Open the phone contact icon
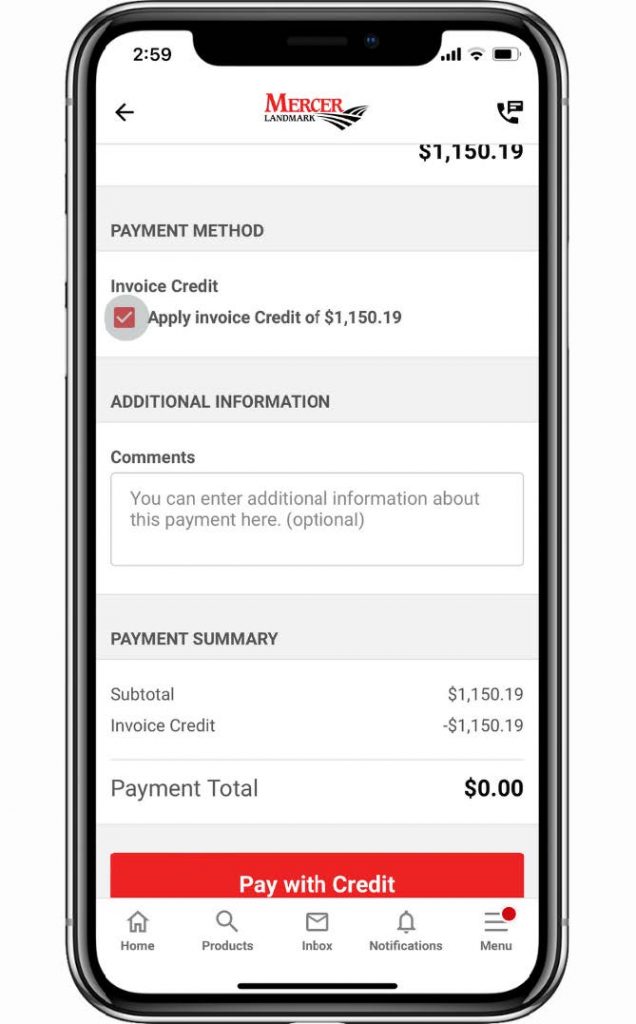 coord(509,112)
